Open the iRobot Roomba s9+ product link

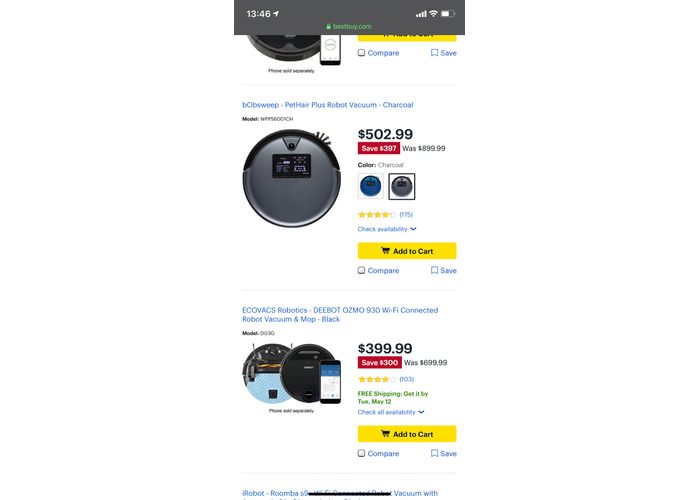340,493
